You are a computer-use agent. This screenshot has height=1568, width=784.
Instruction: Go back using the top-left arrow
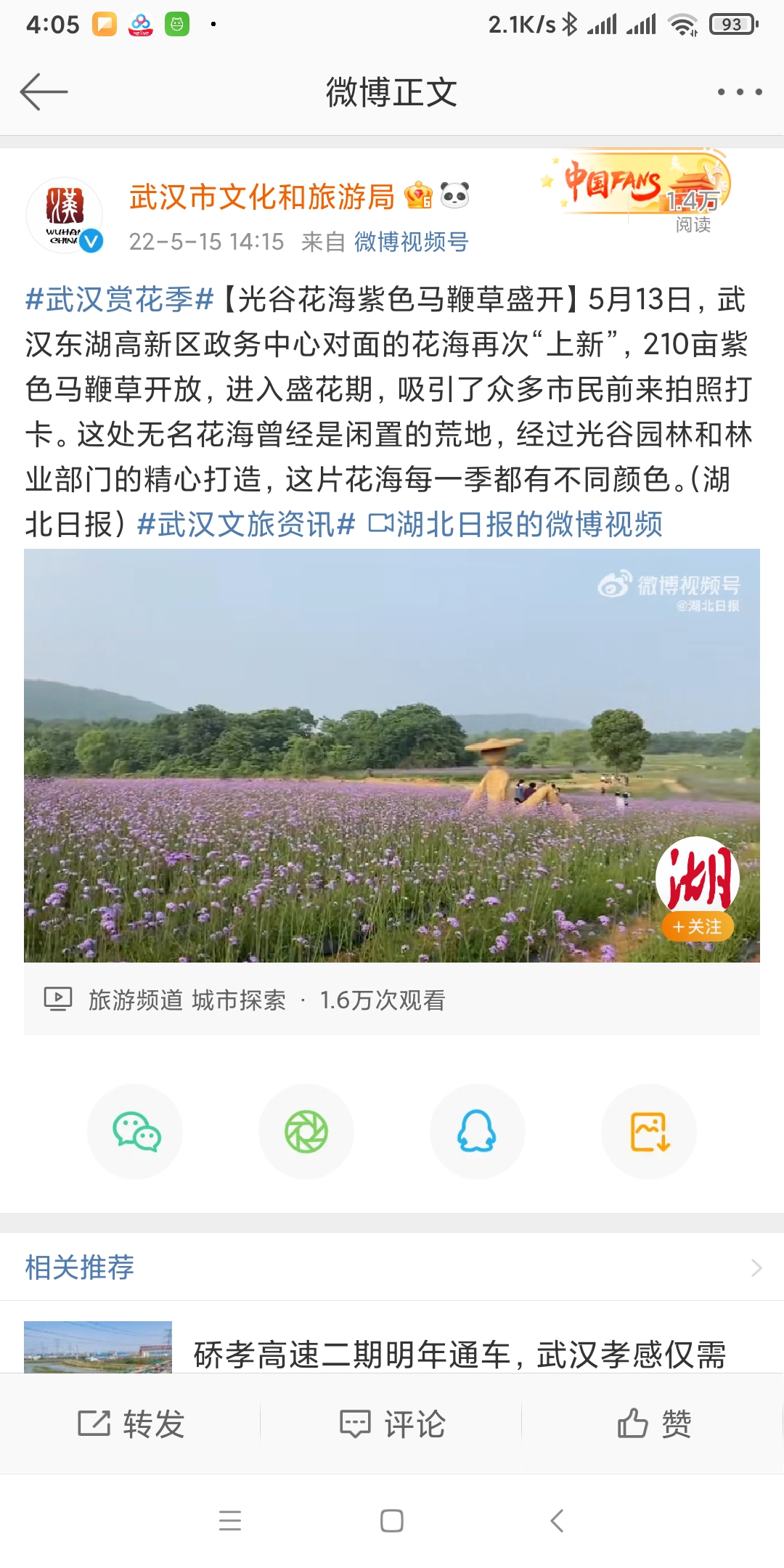44,92
